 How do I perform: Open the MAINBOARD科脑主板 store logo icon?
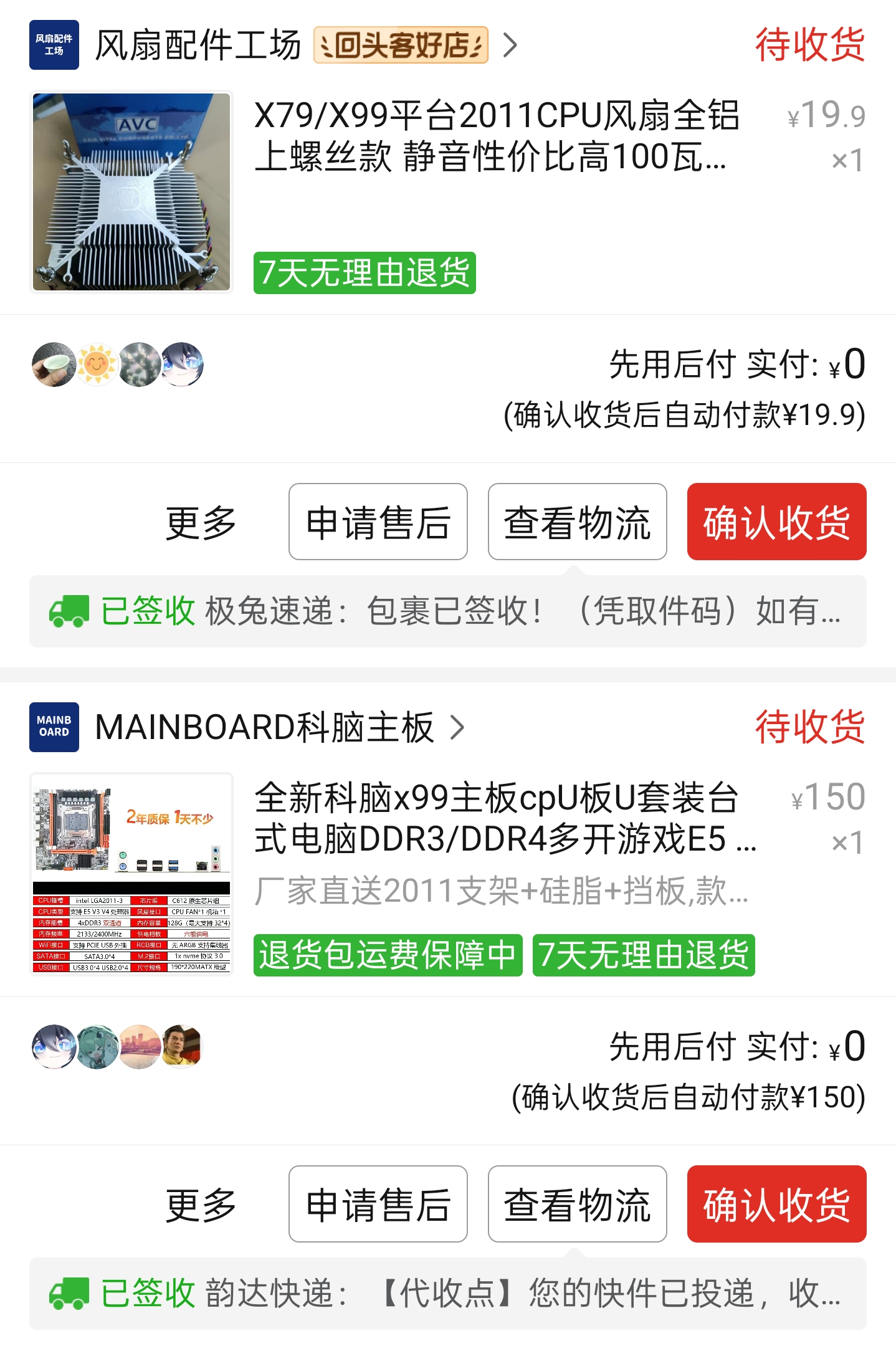(x=54, y=735)
